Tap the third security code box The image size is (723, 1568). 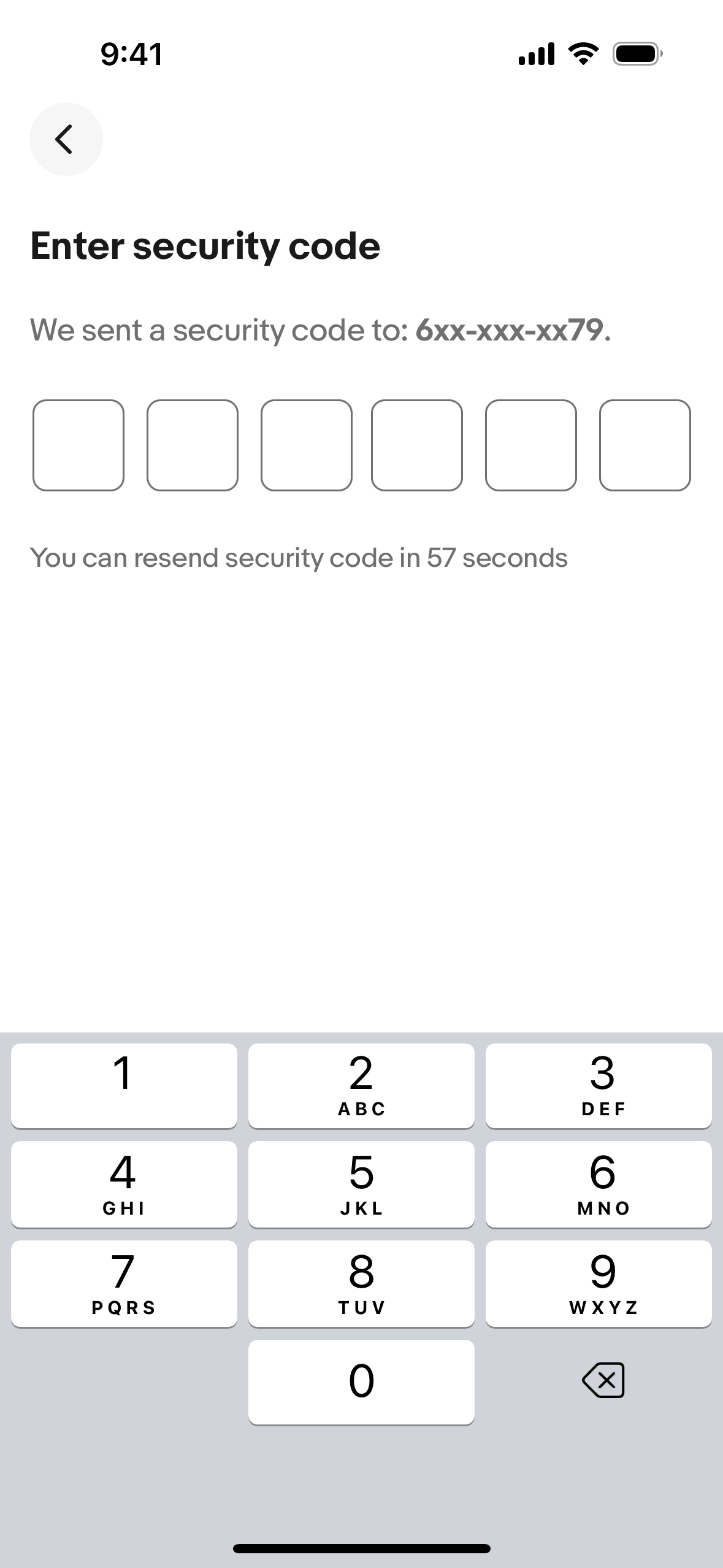(x=307, y=445)
